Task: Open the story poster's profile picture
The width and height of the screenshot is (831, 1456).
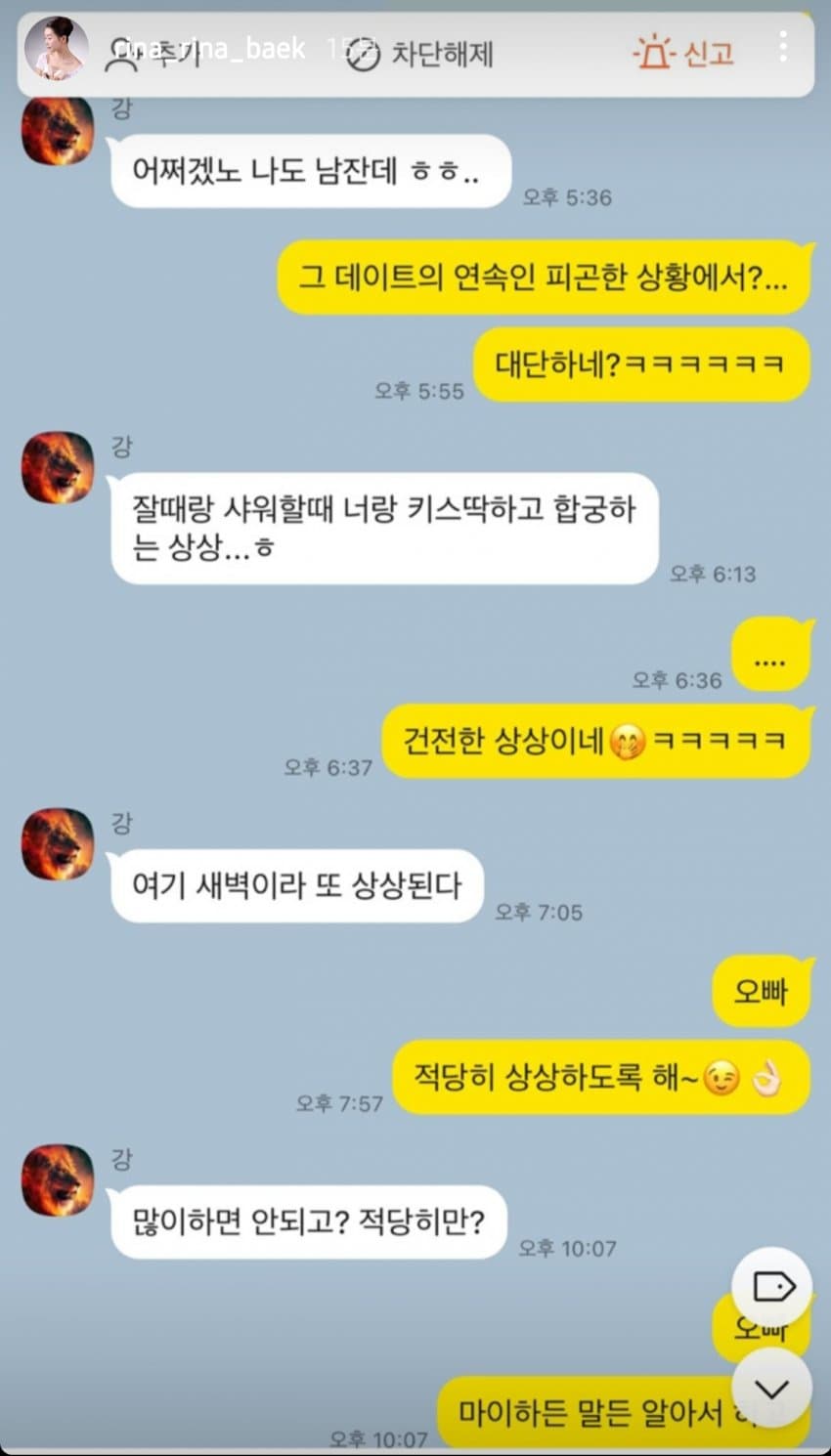Action: coord(56,49)
